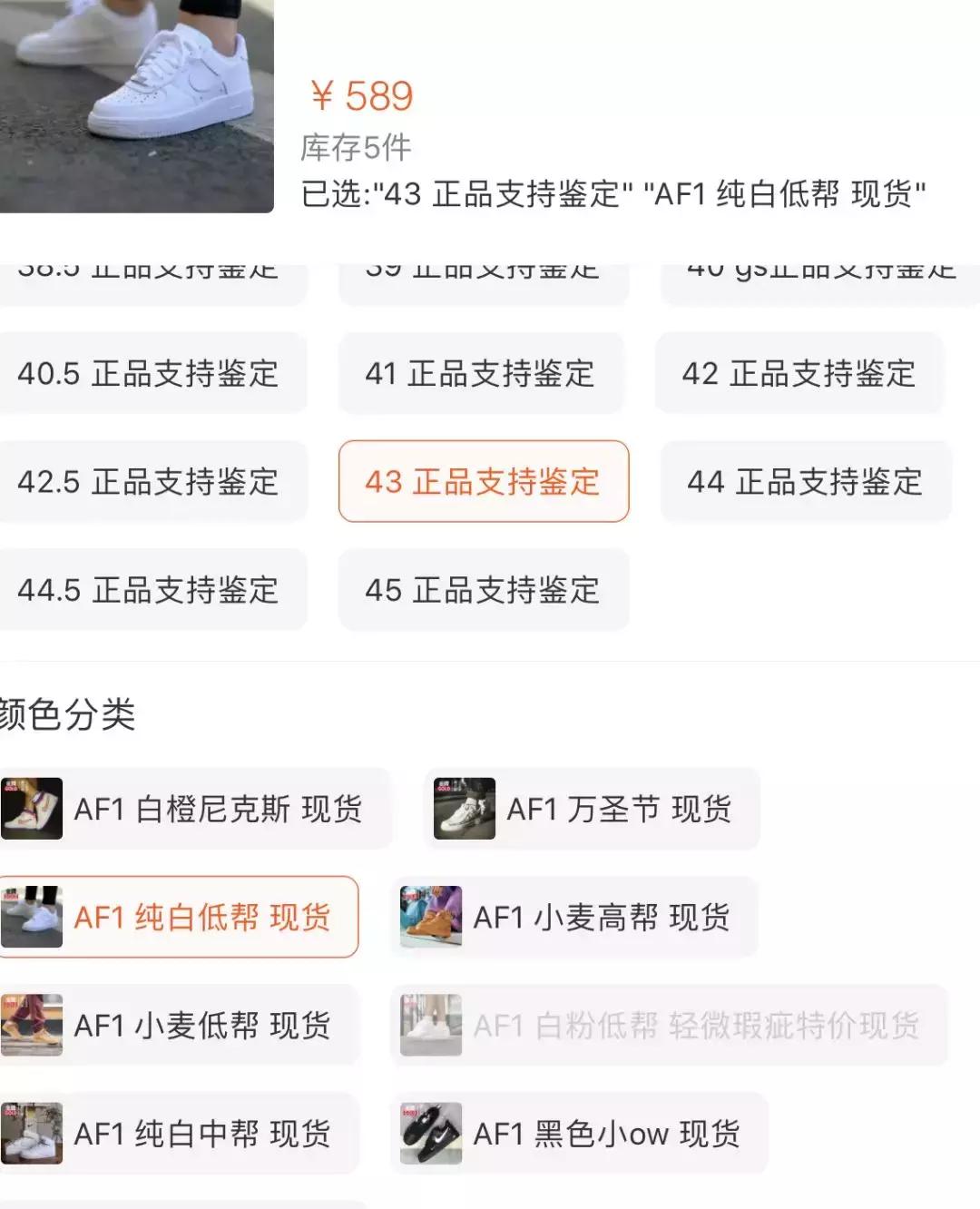This screenshot has height=1209, width=980.
Task: Choose the AF1 万圣节 现货 variant
Action: (622, 809)
